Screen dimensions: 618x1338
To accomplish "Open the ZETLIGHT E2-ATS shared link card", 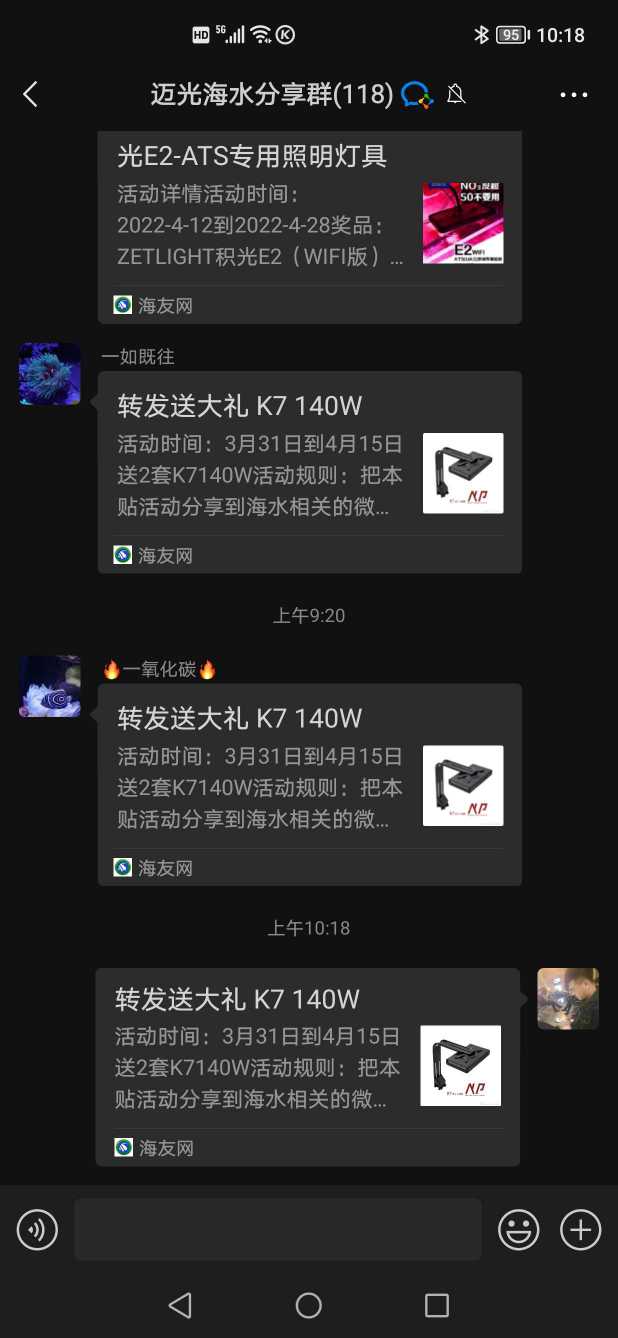I will pos(309,226).
